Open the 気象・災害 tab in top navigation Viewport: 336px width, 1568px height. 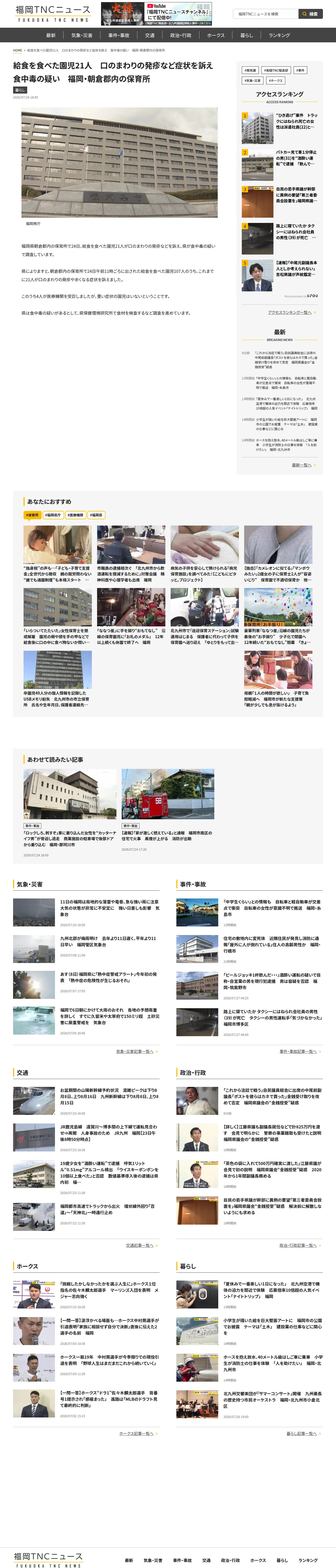point(82,35)
